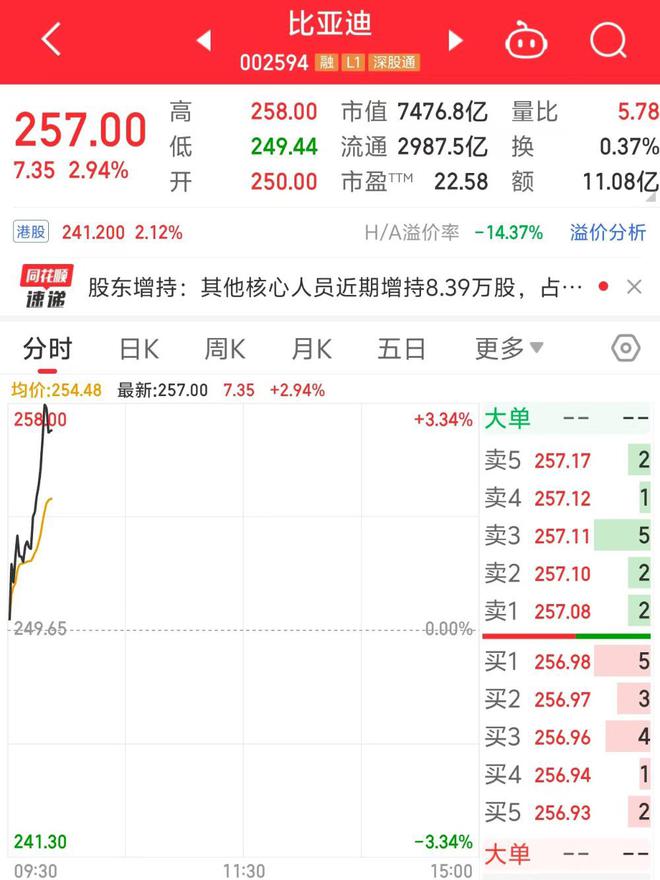Switch to the previous stock
Screen dimensions: 660x880
point(204,40)
